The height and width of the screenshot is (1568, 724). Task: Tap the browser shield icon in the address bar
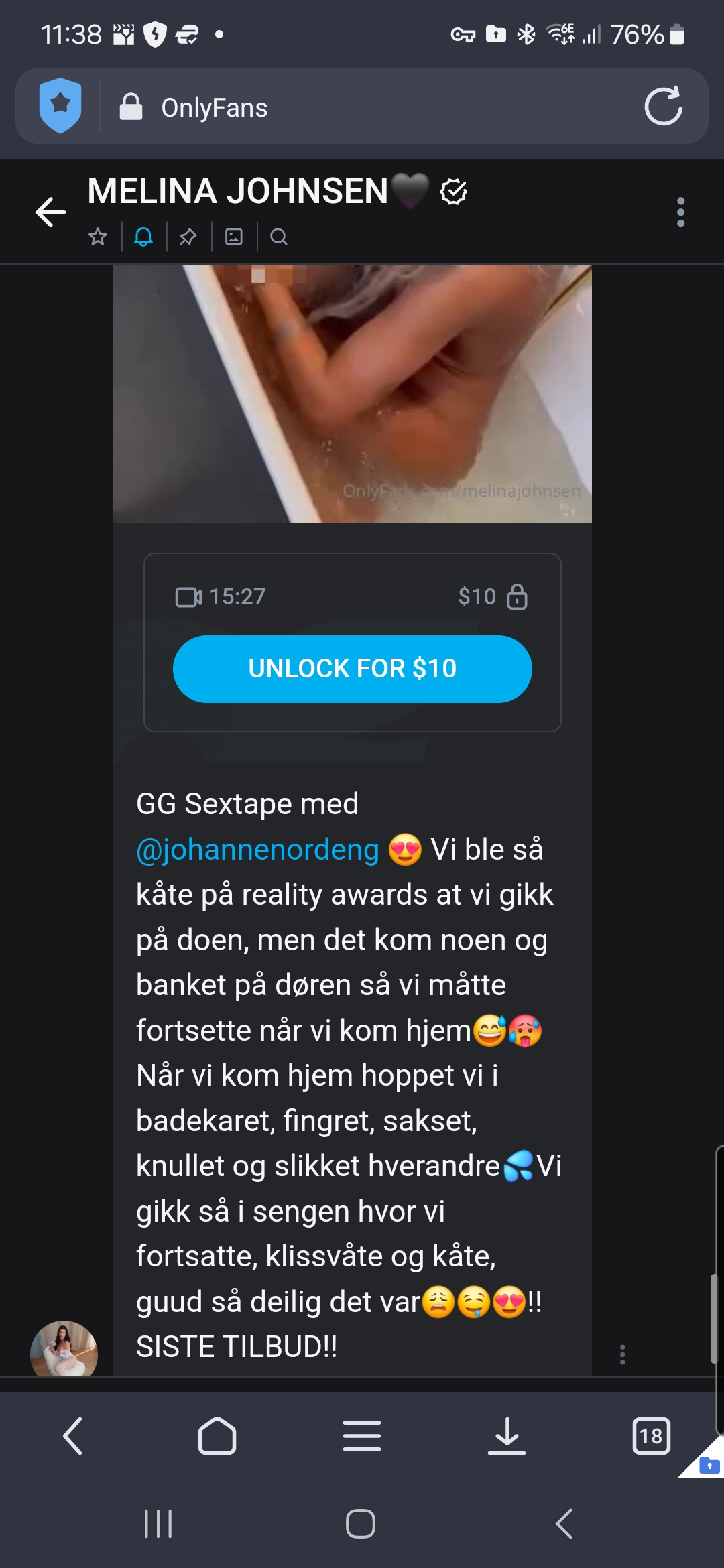tap(60, 106)
